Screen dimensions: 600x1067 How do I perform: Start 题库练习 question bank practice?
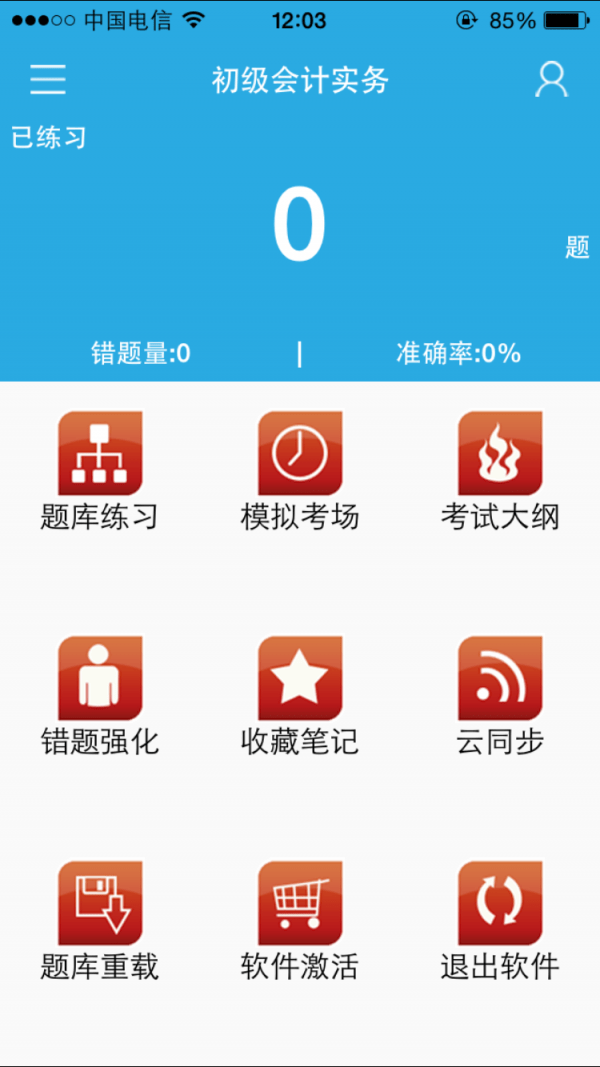[100, 455]
